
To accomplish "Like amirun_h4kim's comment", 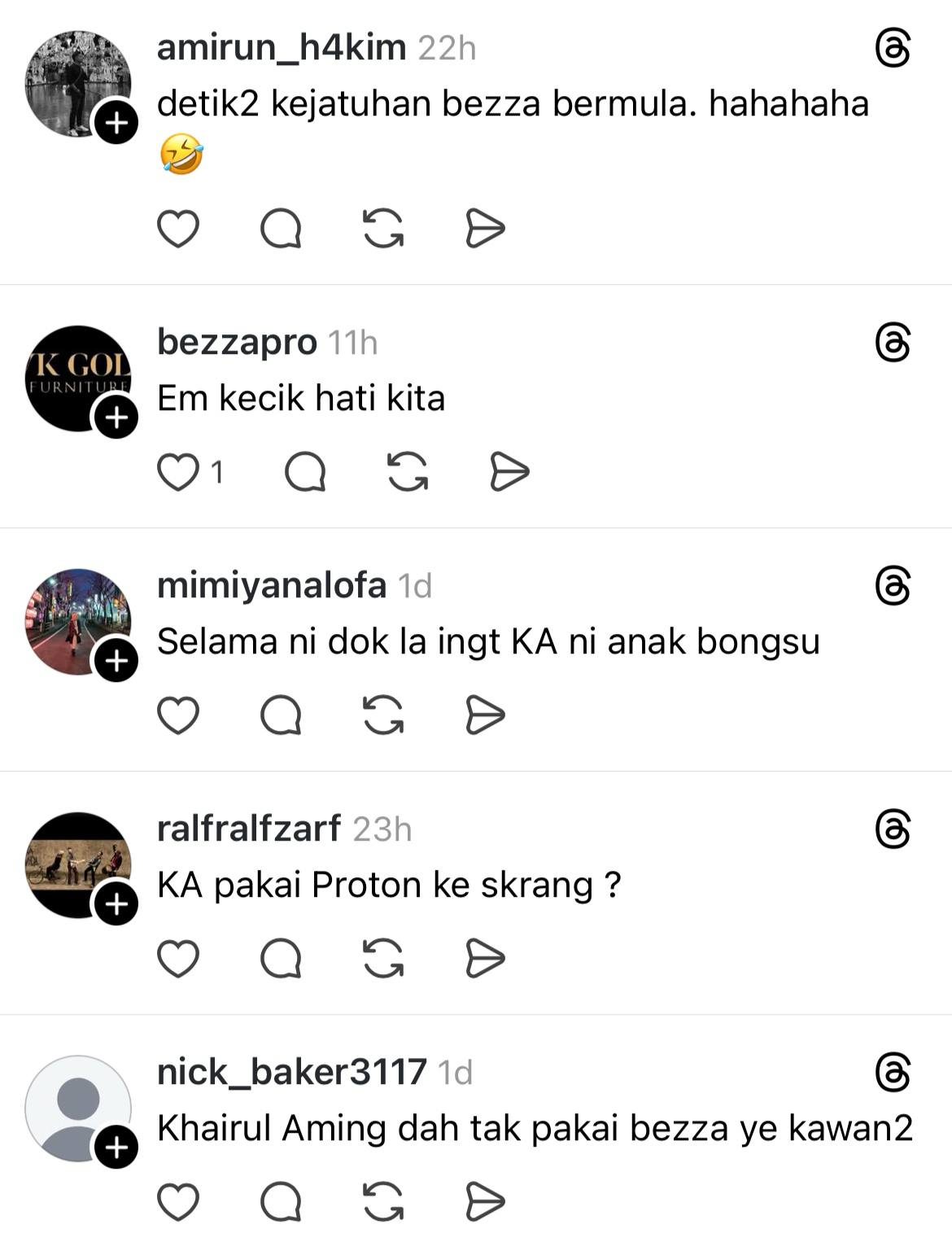I will tap(178, 228).
